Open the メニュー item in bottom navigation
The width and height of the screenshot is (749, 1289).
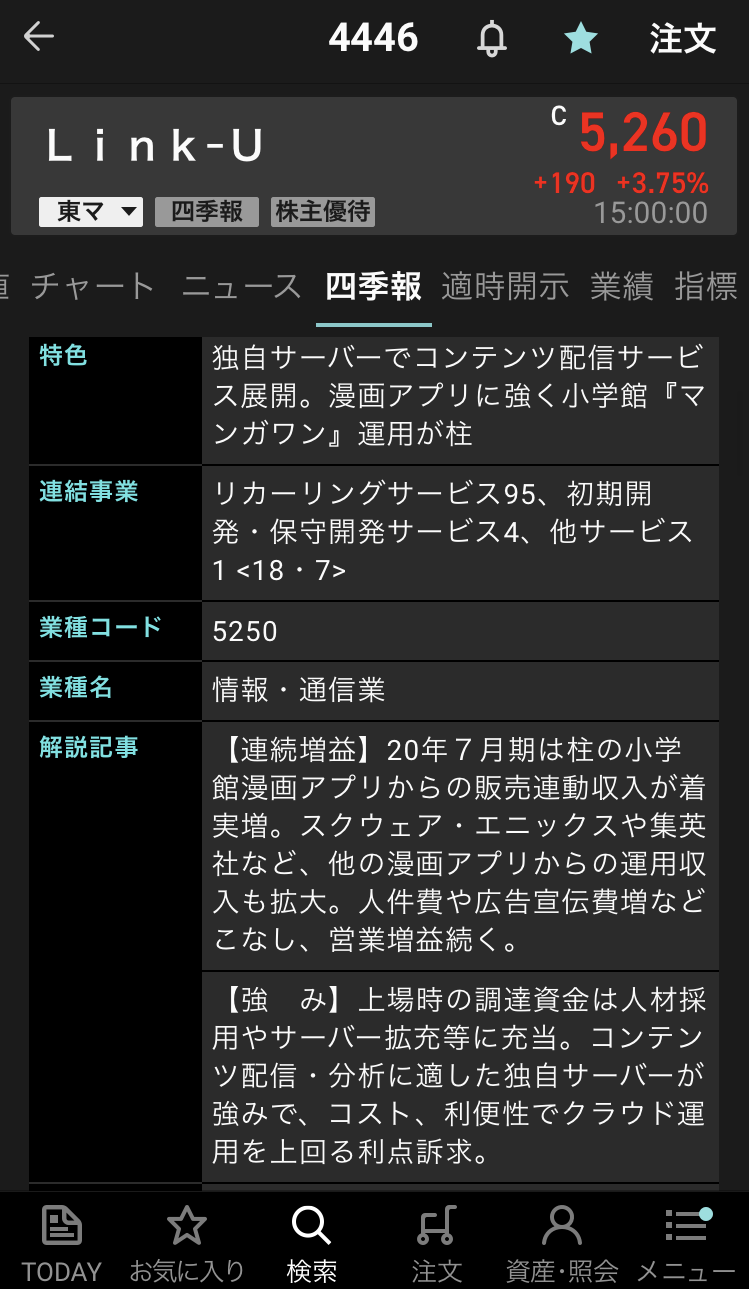[x=686, y=1243]
